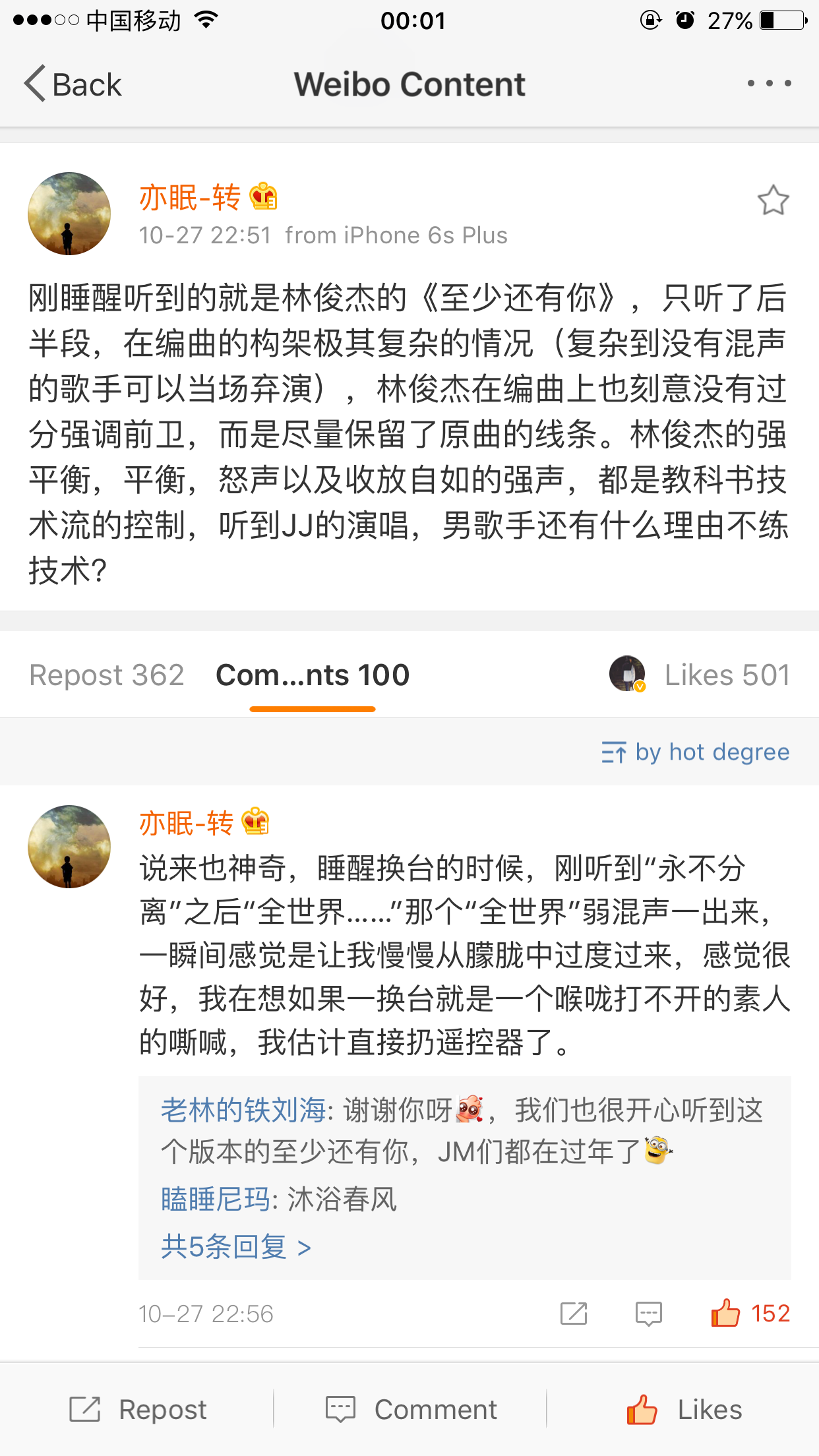Viewport: 819px width, 1456px height.
Task: Switch to the Repost 362 tab
Action: [107, 675]
